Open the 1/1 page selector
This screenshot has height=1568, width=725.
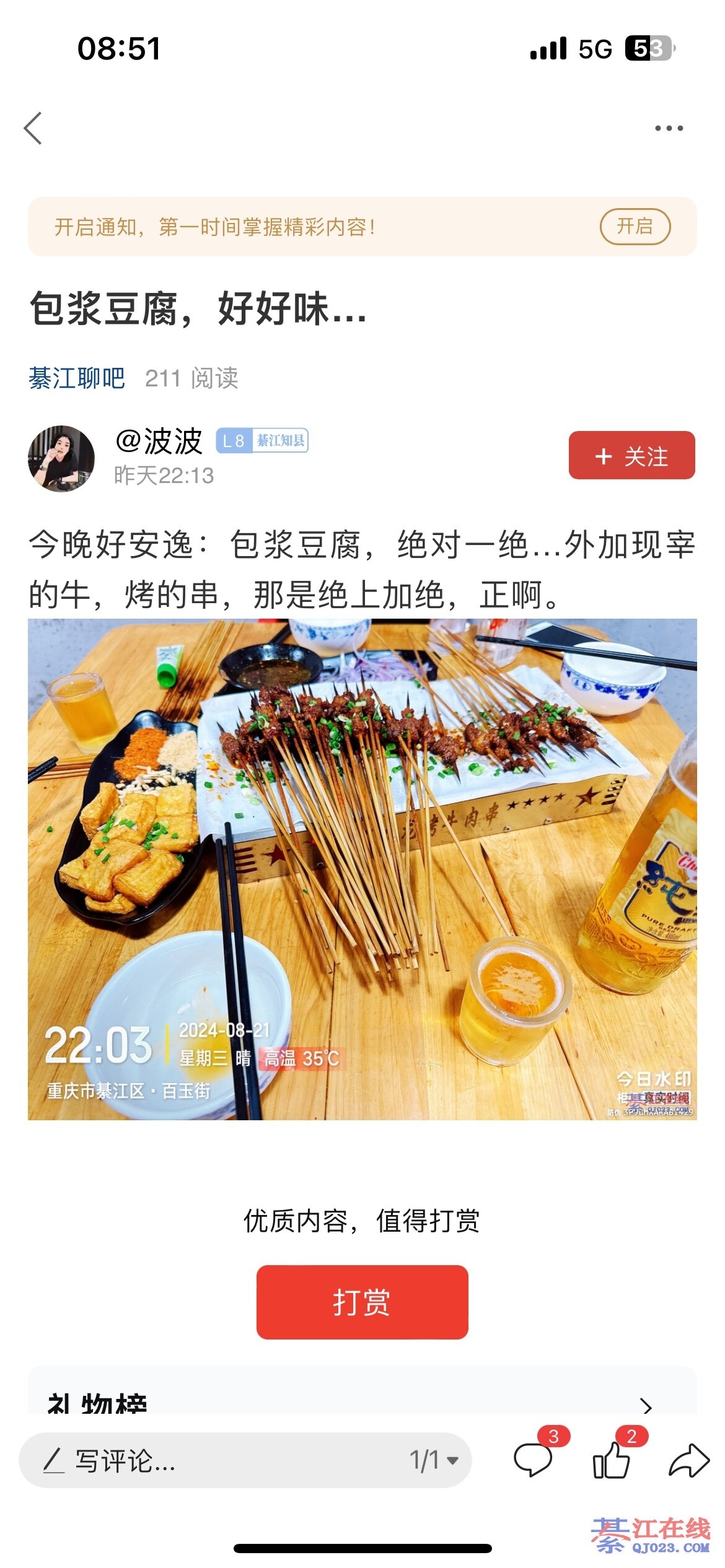(434, 1460)
